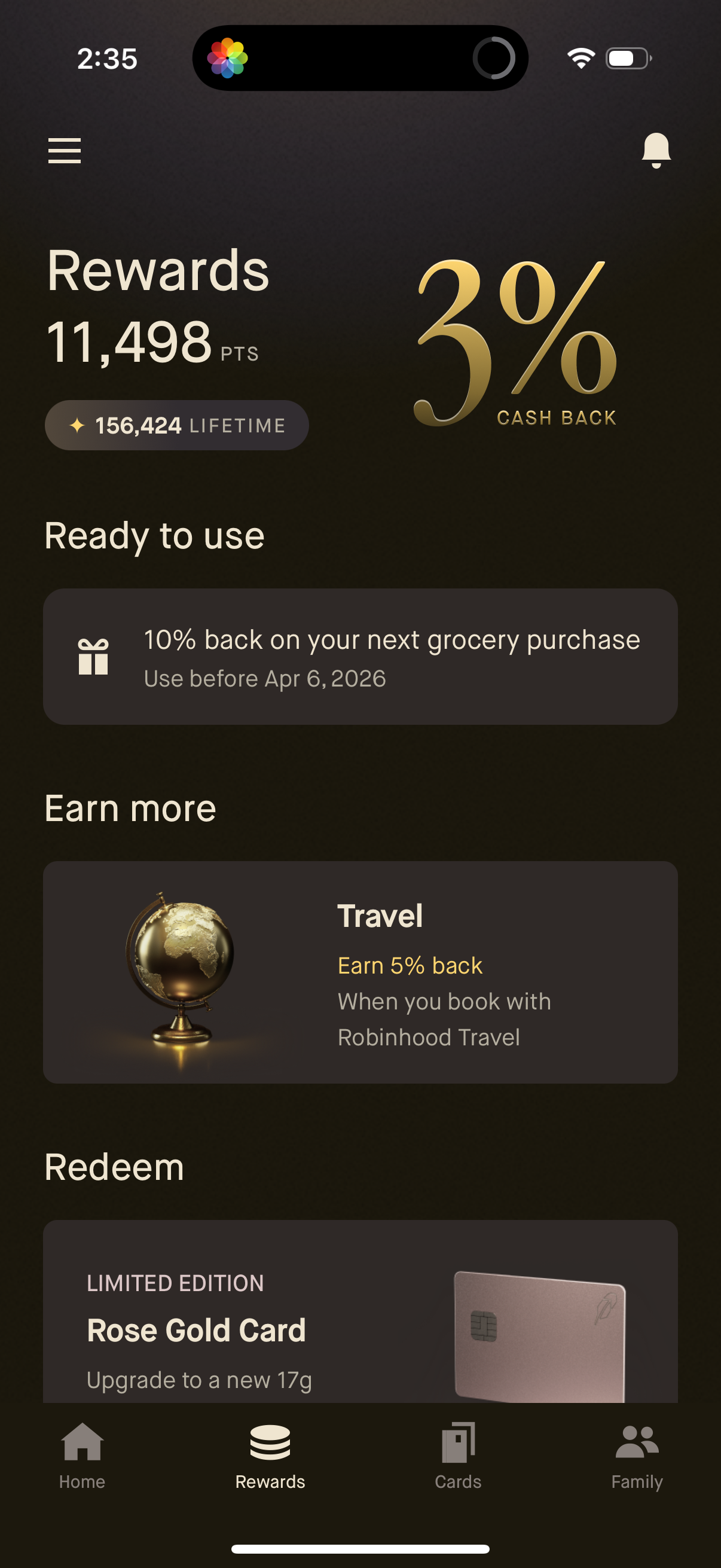Open the hamburger navigation menu

[65, 150]
